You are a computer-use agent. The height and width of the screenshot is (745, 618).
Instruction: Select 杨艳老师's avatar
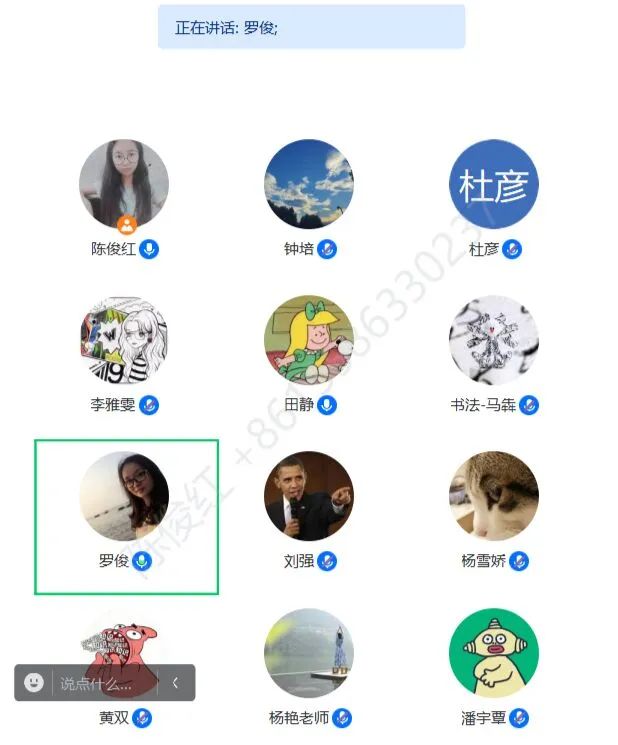click(308, 652)
